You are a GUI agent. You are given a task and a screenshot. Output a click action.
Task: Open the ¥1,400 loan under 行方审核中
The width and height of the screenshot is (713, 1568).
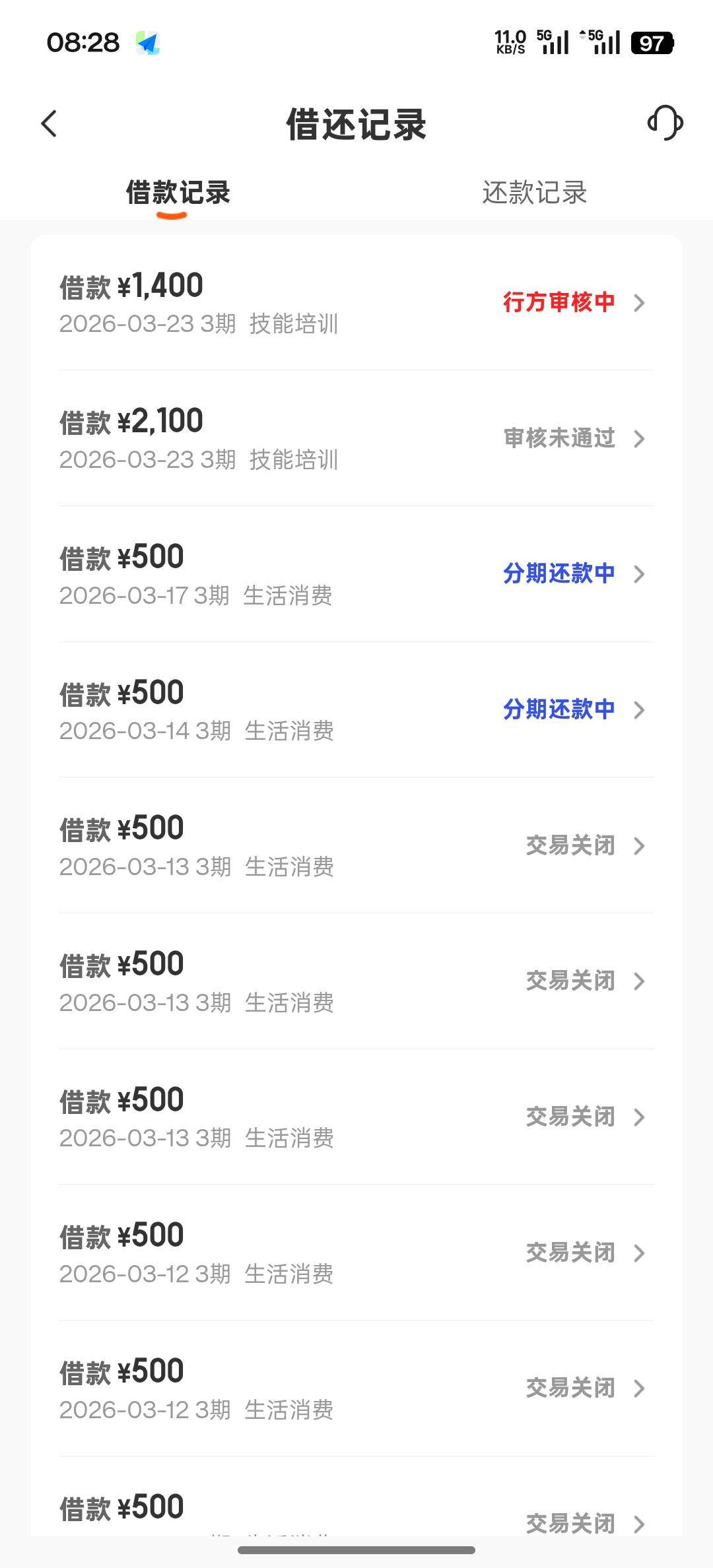[x=356, y=303]
